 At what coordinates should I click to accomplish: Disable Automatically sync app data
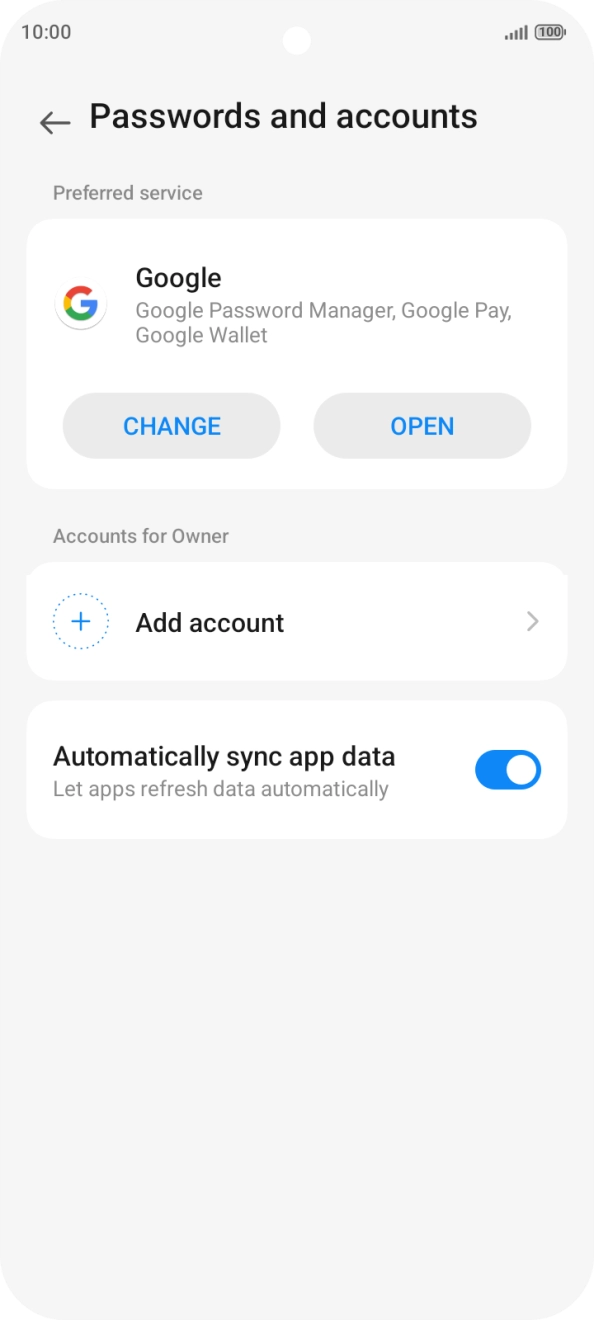click(508, 770)
